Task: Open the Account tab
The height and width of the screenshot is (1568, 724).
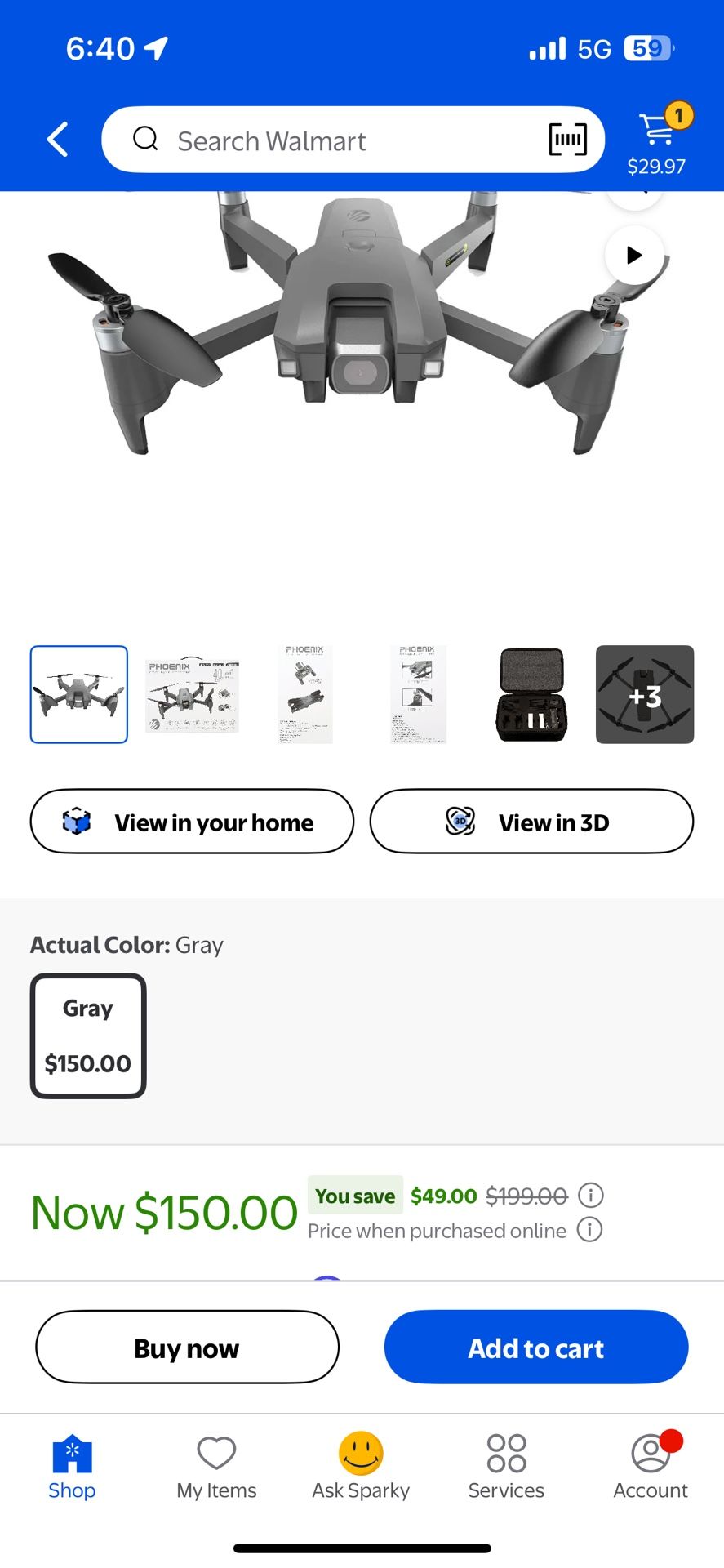Action: click(651, 1468)
